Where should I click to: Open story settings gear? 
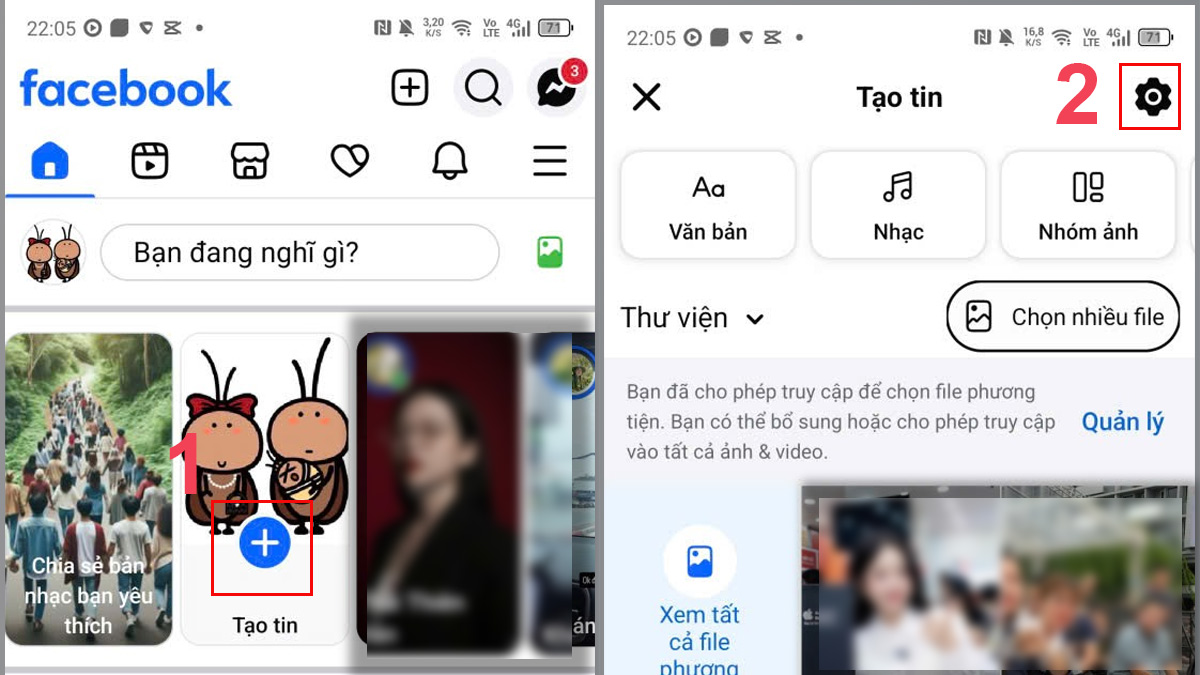coord(1153,96)
